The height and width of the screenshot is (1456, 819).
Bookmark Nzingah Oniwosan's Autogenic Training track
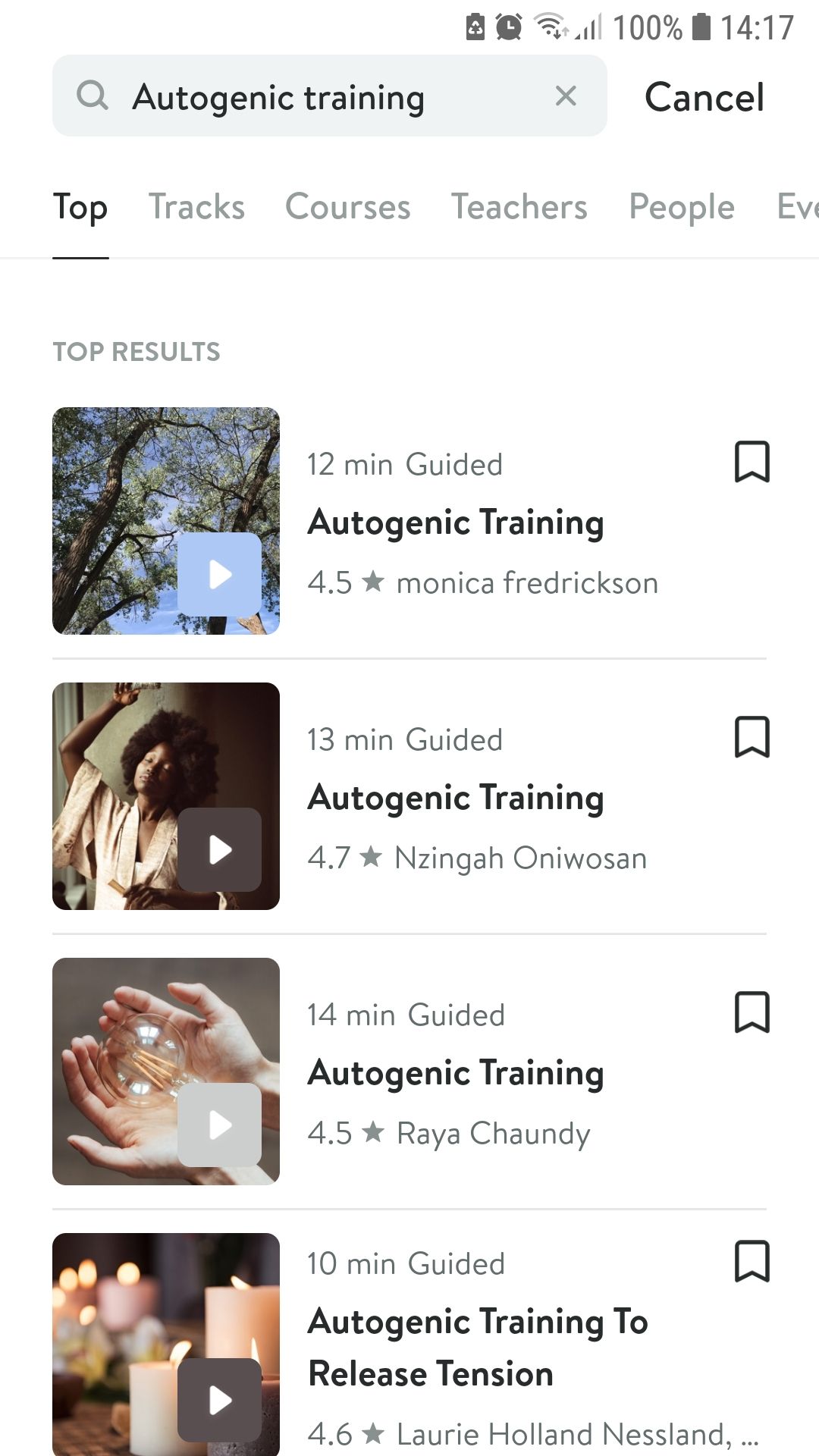point(752,737)
